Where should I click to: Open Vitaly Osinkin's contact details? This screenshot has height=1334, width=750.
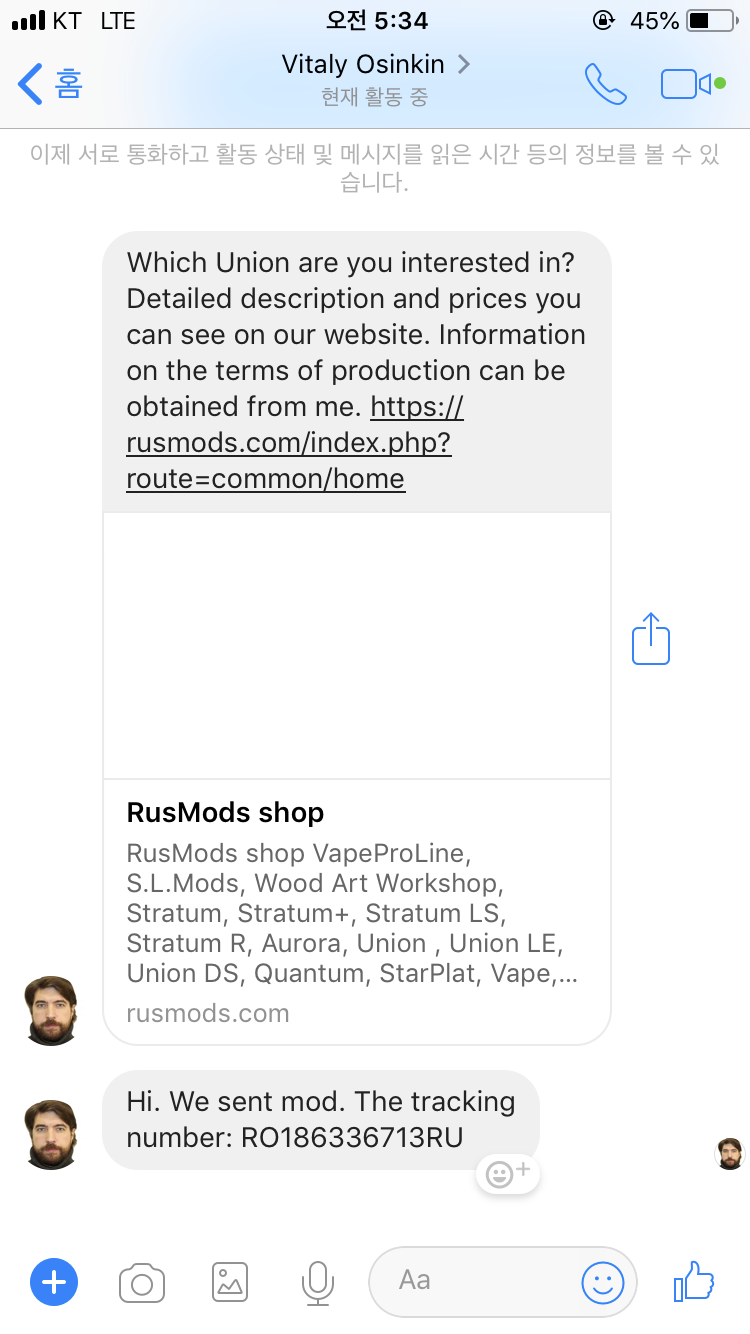(375, 66)
